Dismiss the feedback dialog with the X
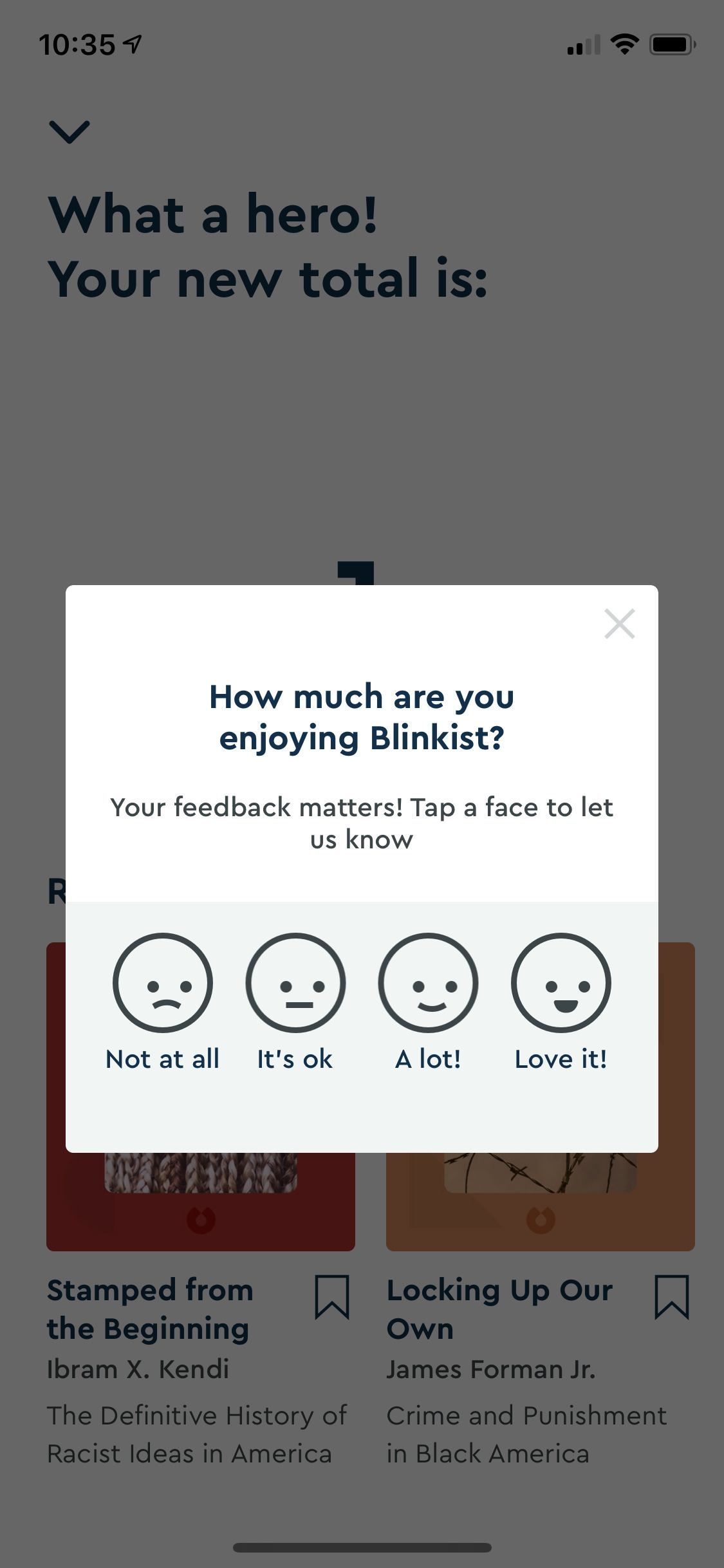Viewport: 724px width, 1568px height. (620, 623)
